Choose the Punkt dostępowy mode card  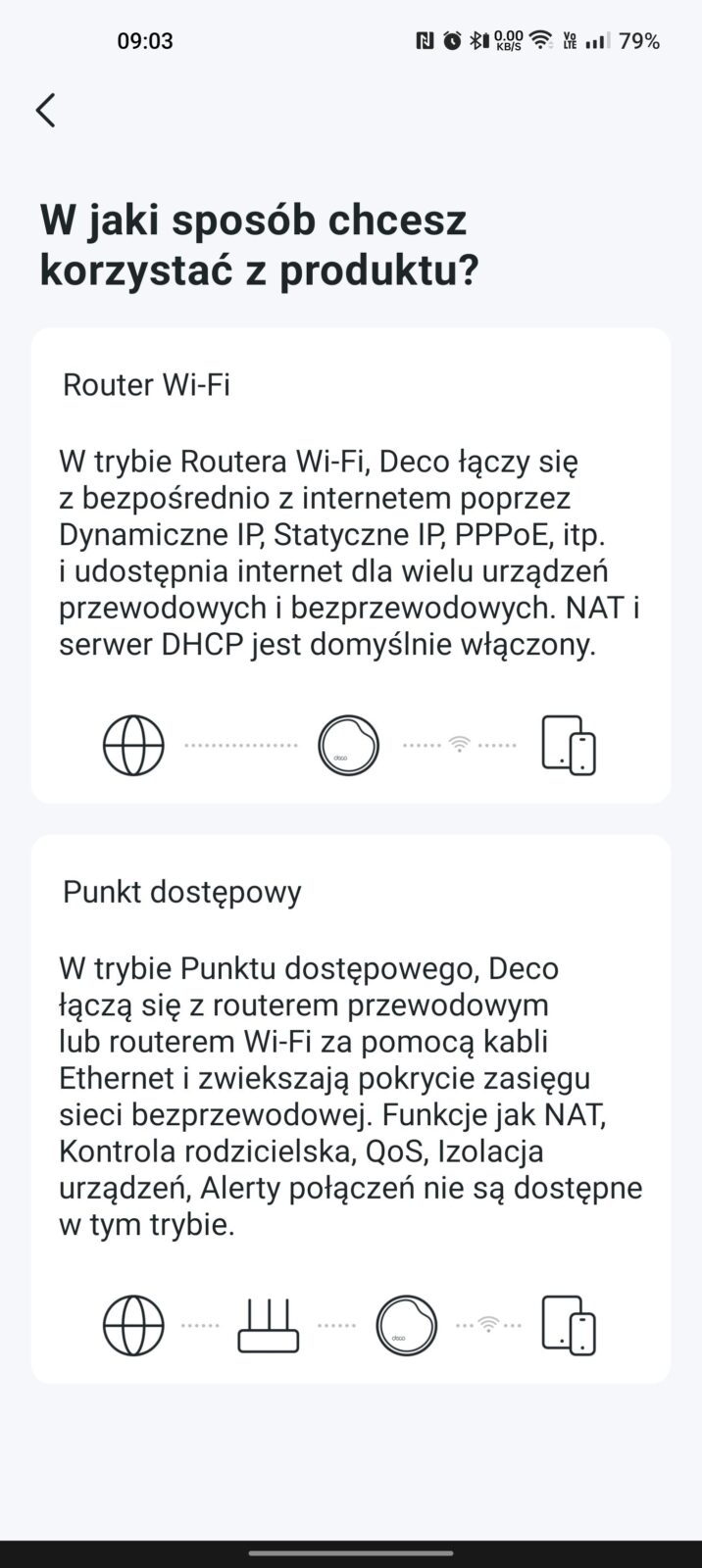[350, 1107]
